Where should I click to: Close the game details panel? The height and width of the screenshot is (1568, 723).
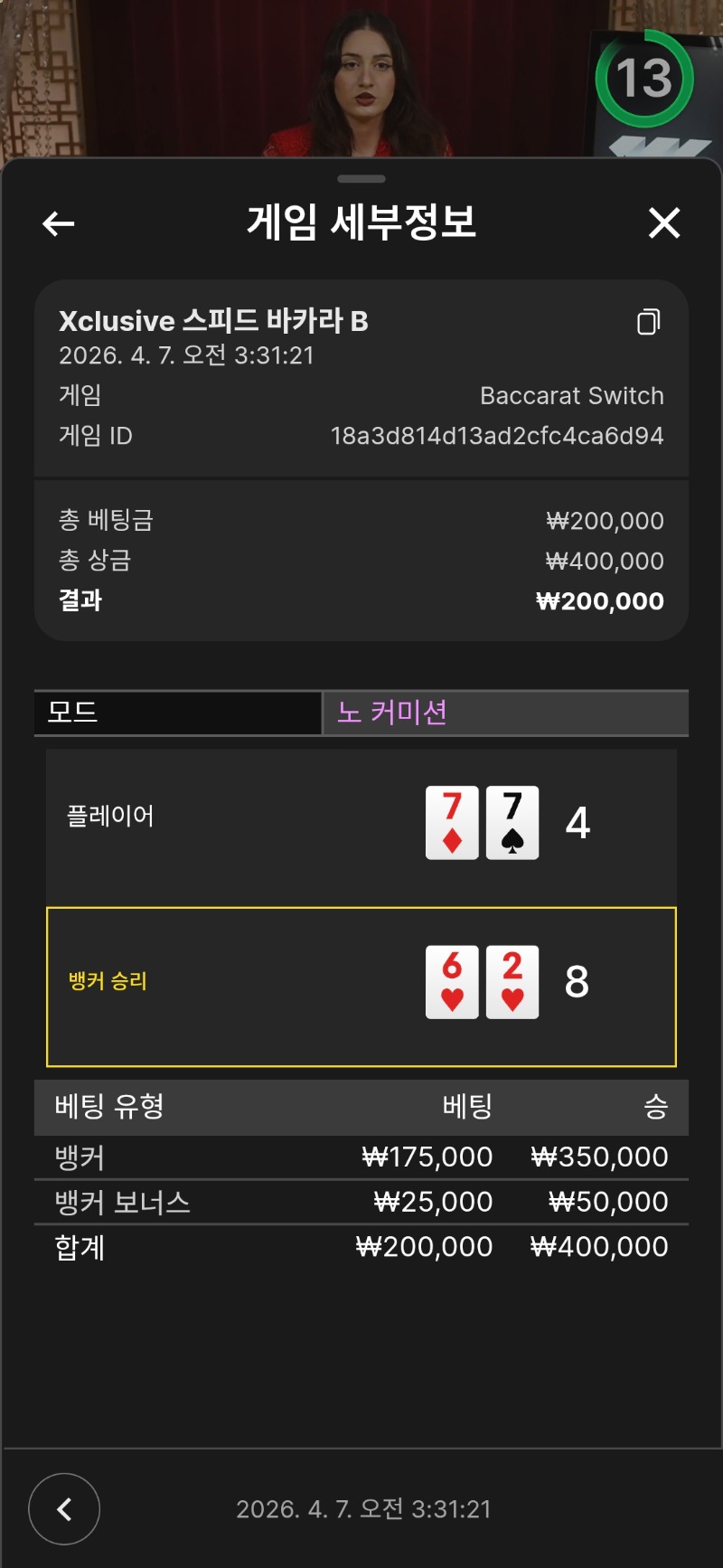[664, 222]
